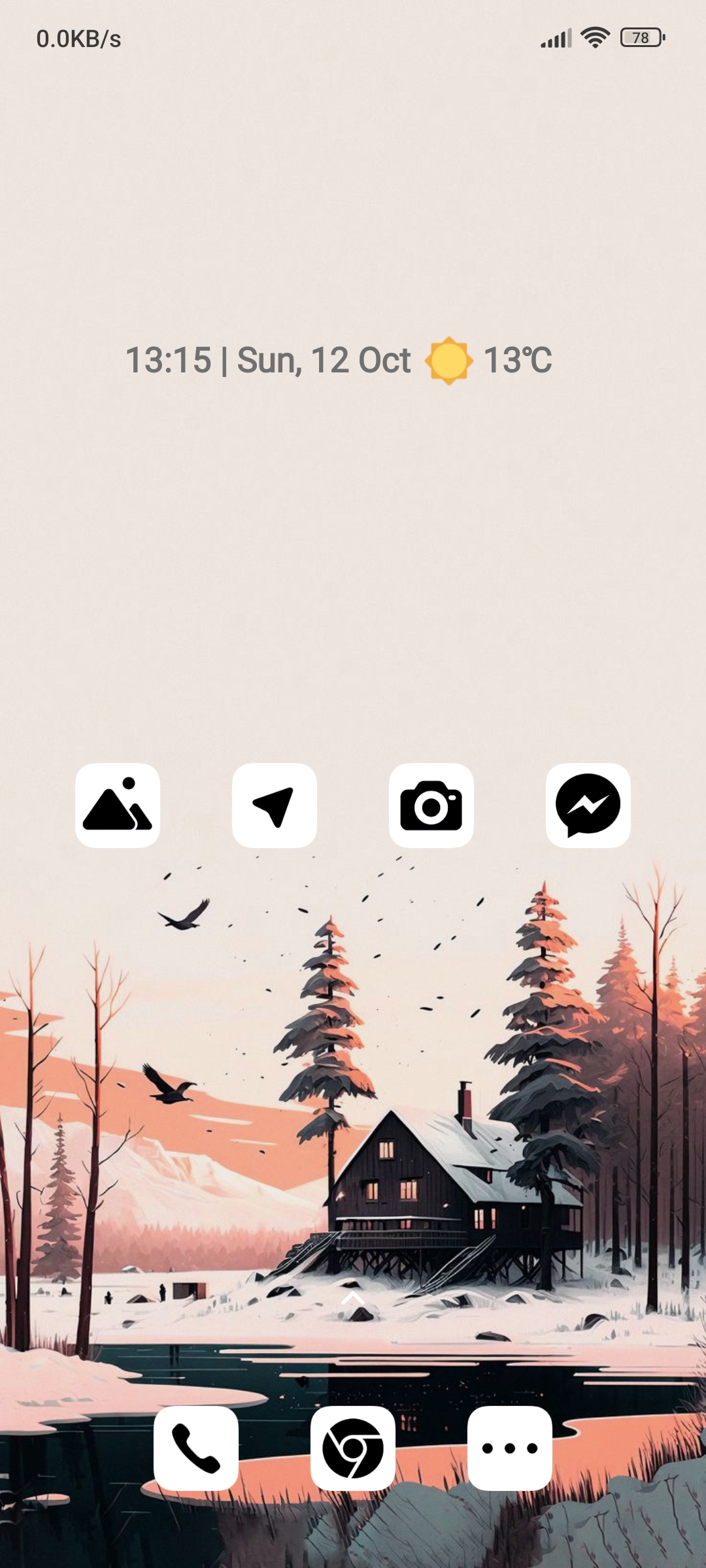Launch the navigation arrow app
706x1568 pixels.
click(x=275, y=805)
